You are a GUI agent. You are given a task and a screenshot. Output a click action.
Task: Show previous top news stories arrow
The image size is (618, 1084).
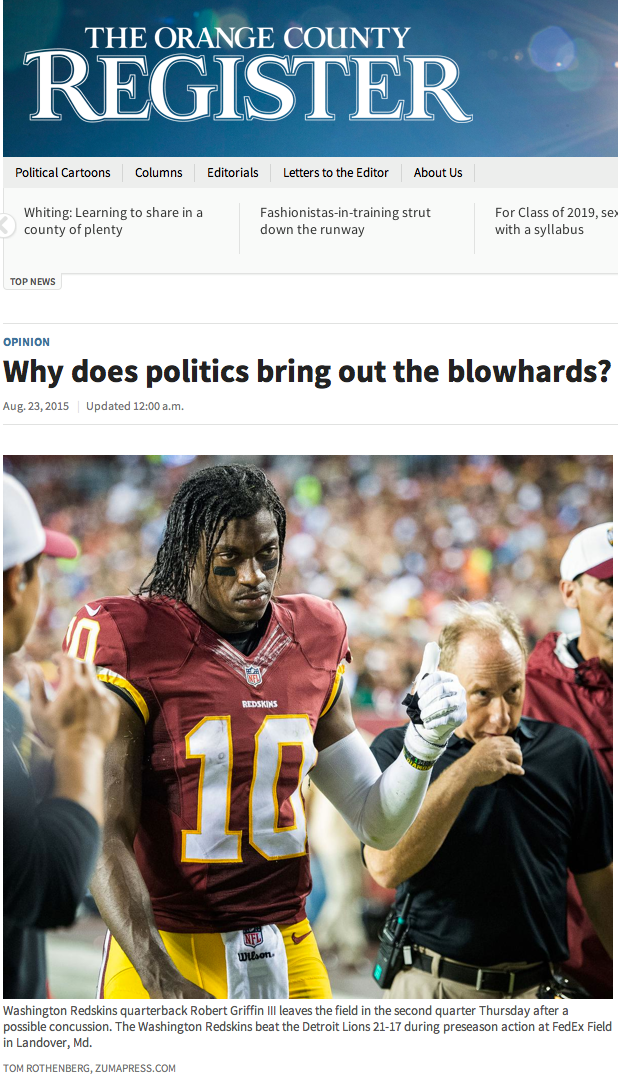click(x=6, y=225)
